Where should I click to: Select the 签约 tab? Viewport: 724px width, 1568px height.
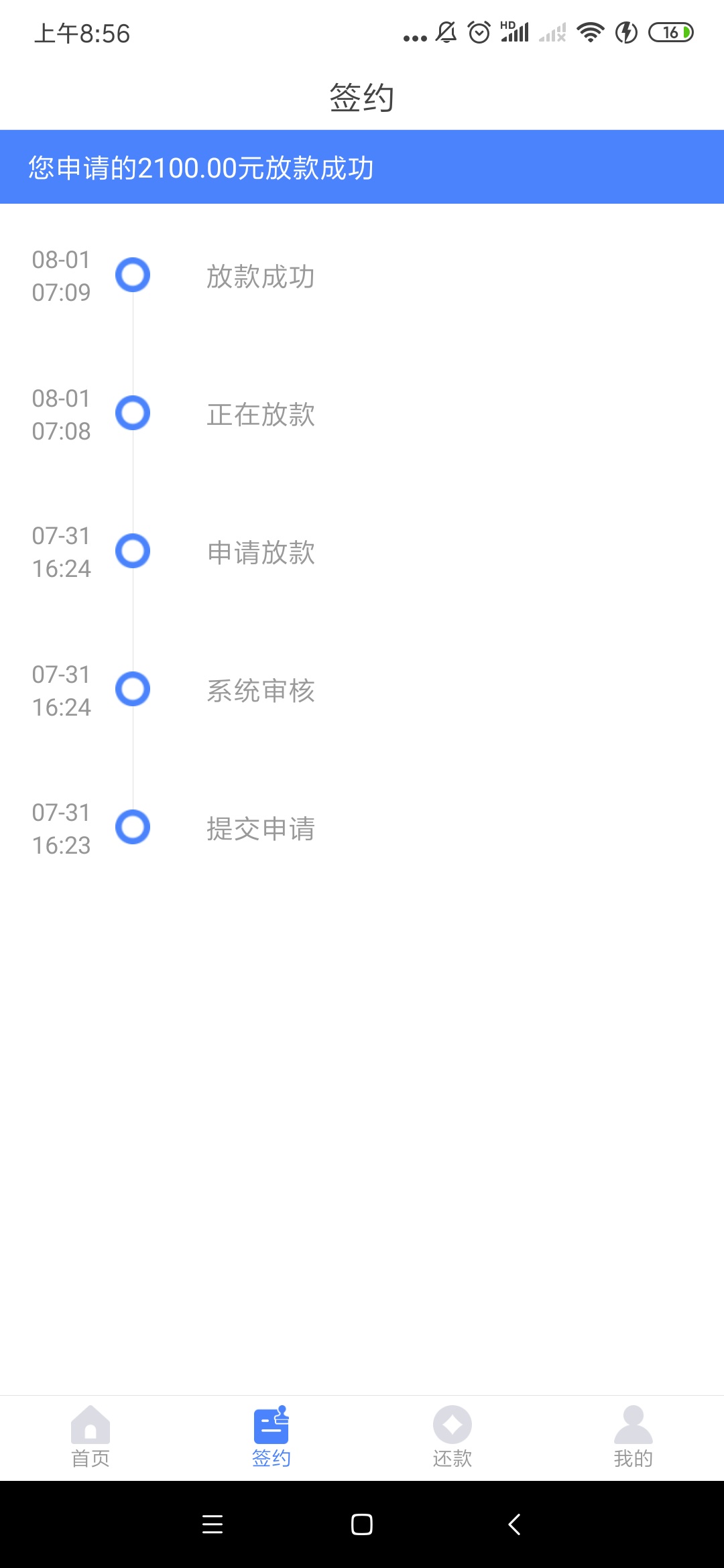click(x=271, y=1437)
